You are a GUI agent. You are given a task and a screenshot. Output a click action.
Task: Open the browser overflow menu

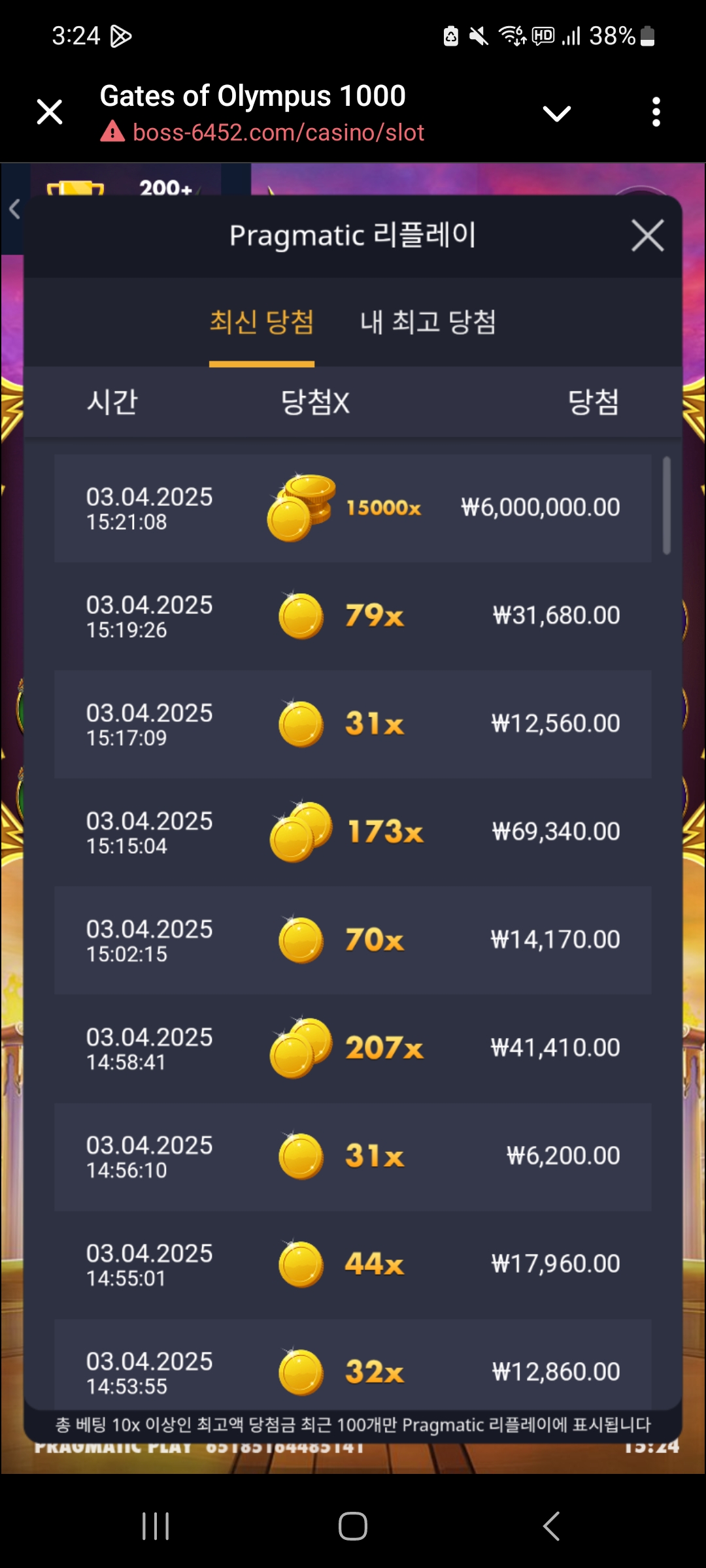click(x=656, y=112)
